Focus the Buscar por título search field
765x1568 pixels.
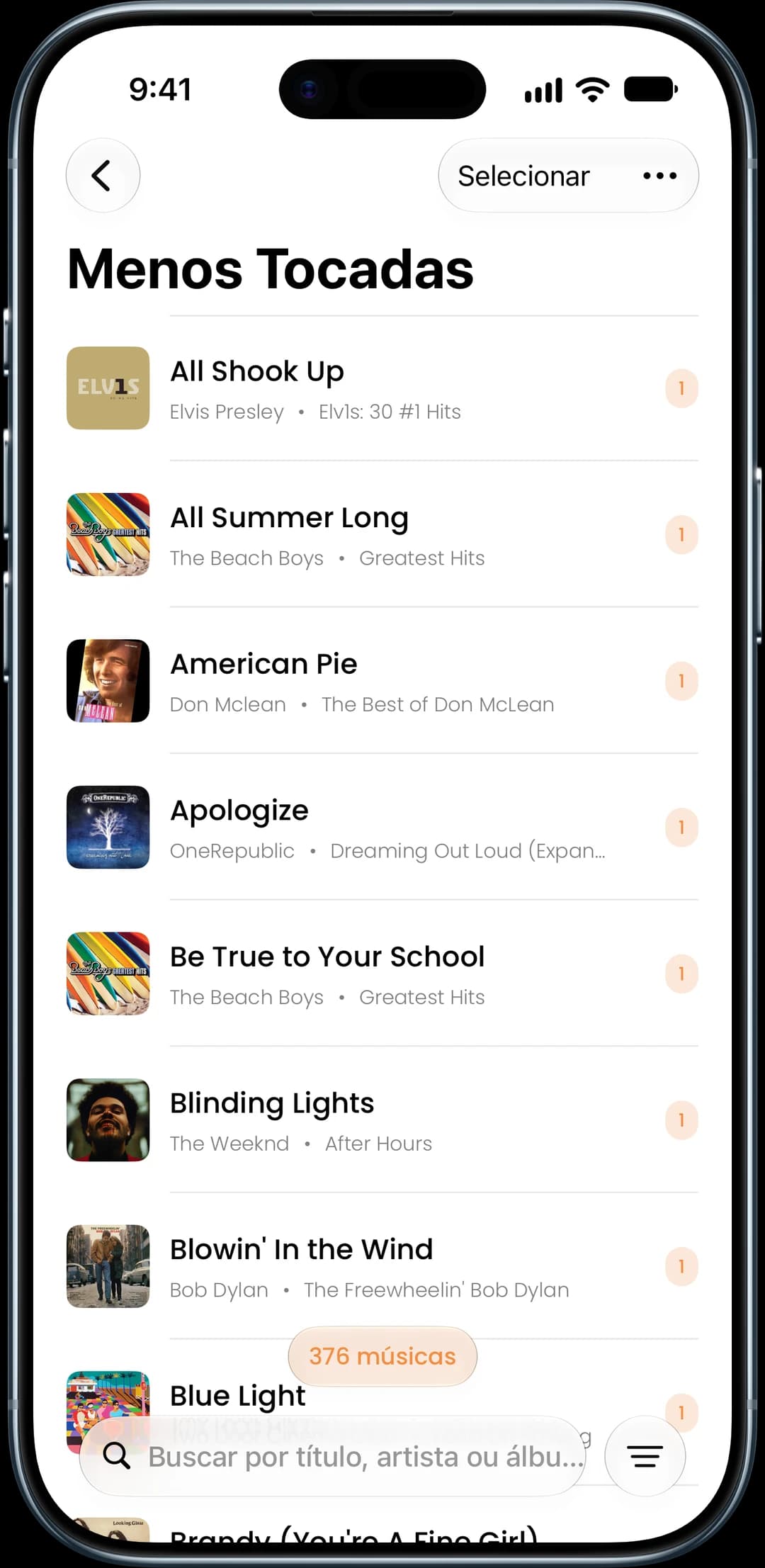point(333,1457)
